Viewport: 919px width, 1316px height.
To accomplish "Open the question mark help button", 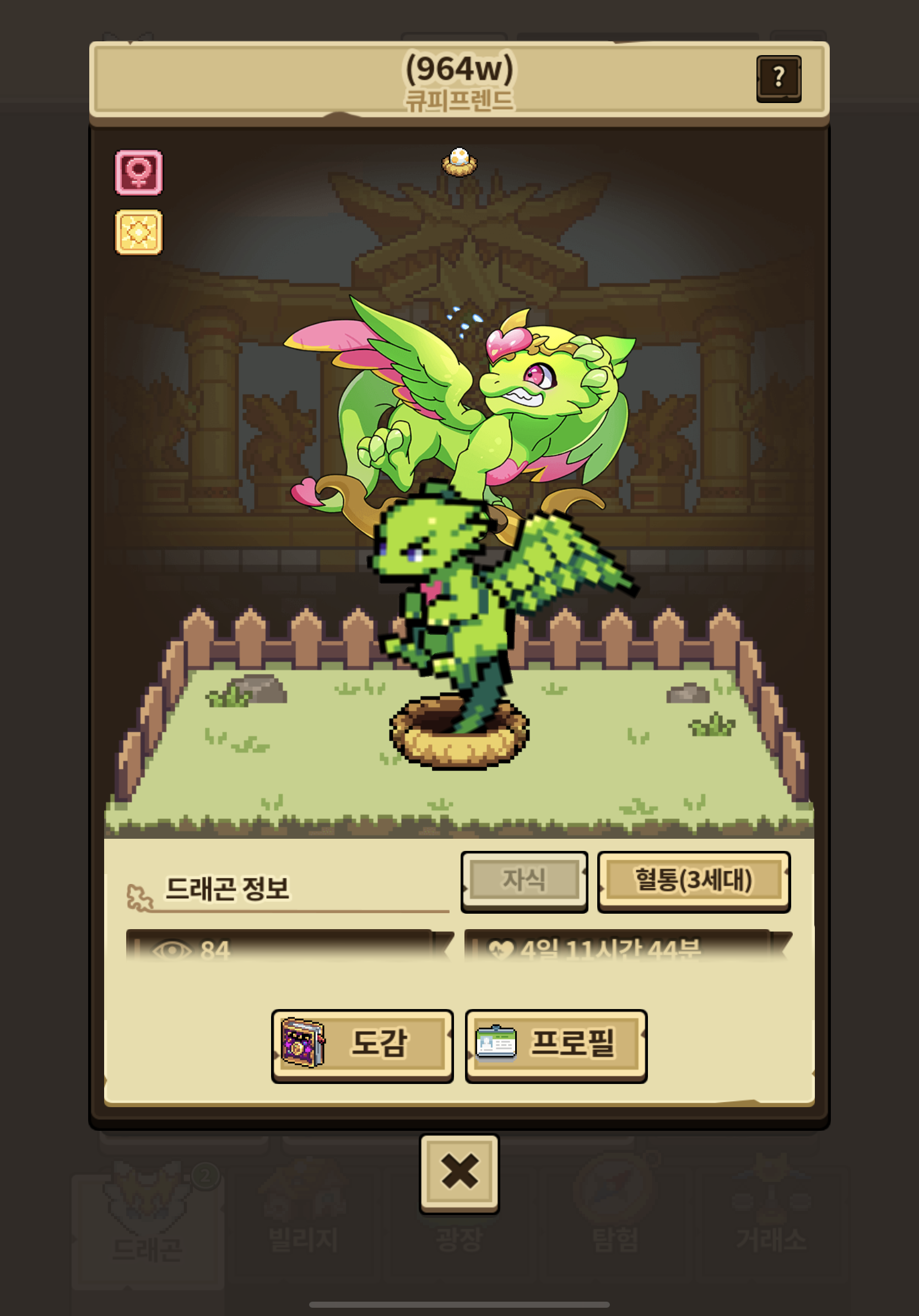I will tap(778, 78).
